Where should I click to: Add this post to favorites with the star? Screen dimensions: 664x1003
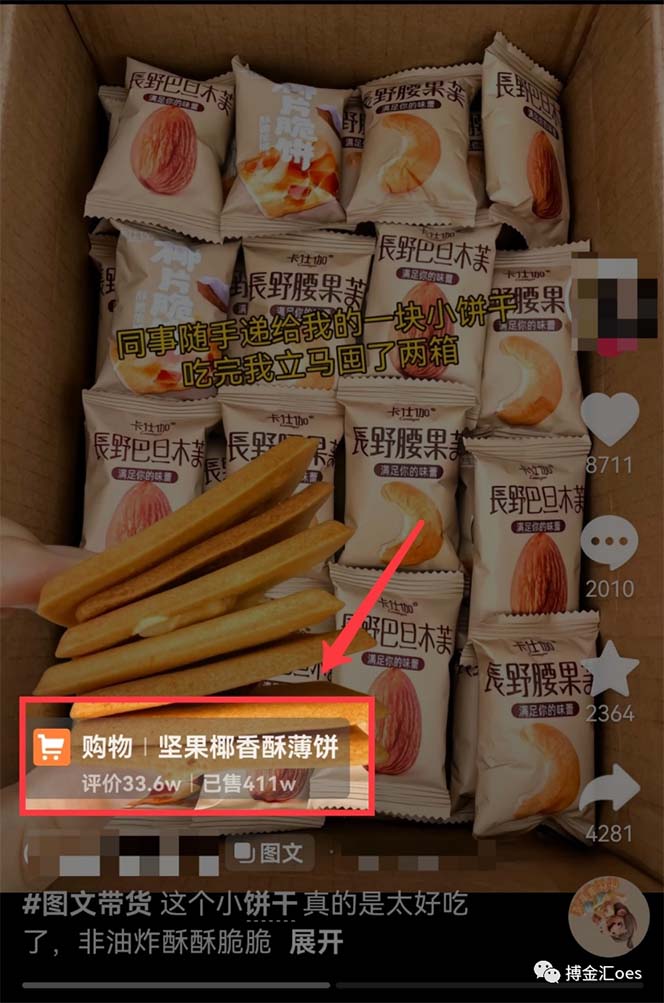[609, 668]
